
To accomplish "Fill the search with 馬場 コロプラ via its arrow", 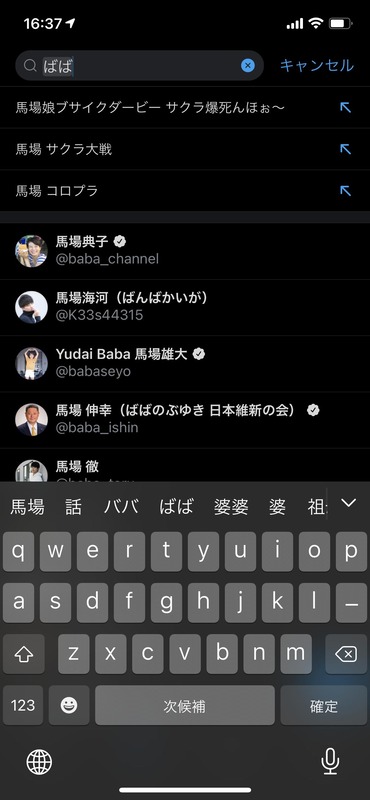I will [x=346, y=191].
